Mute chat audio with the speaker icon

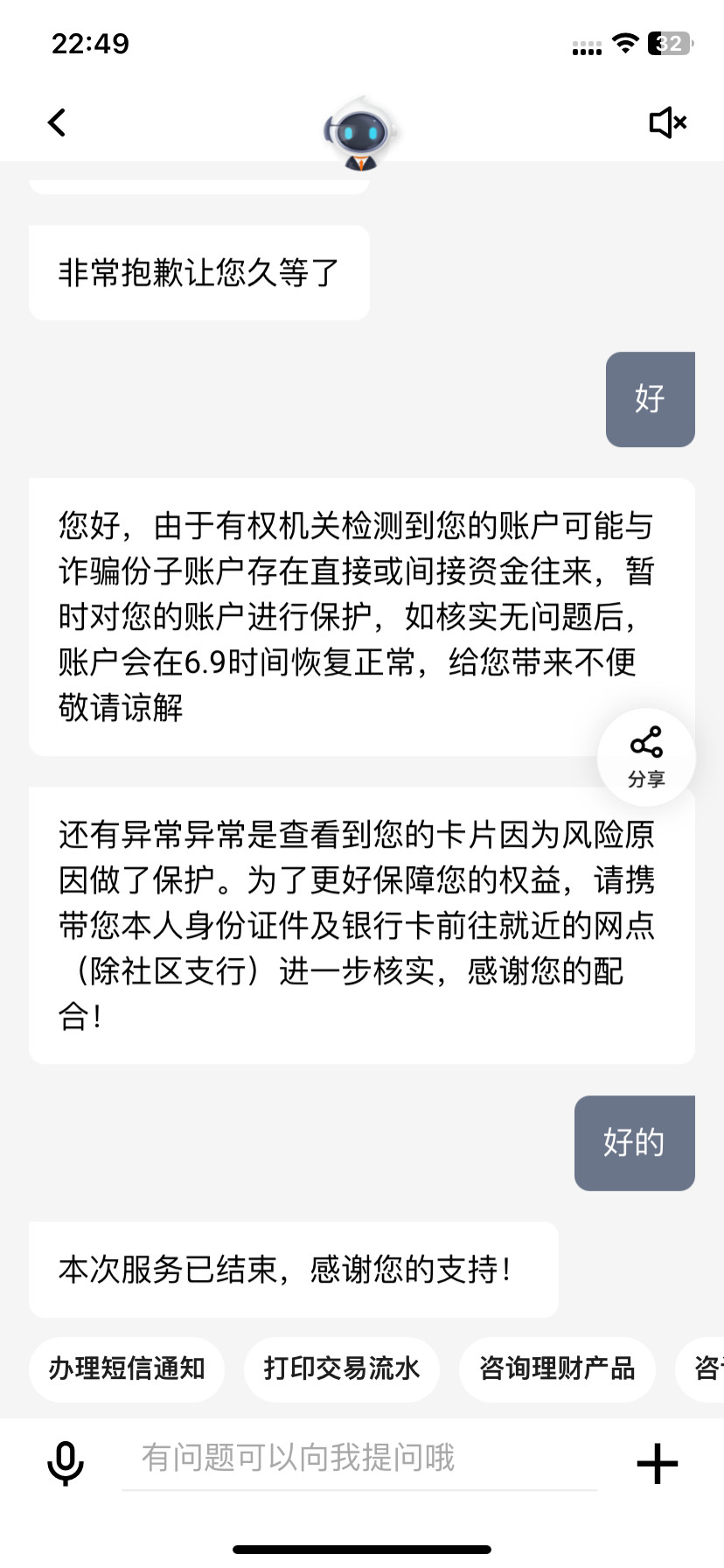point(666,122)
